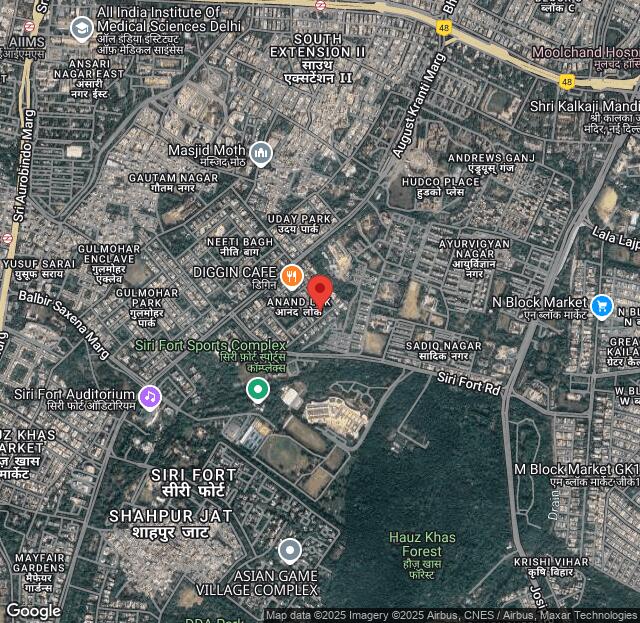Open the Siri Fort Auditorium music marker

point(149,396)
